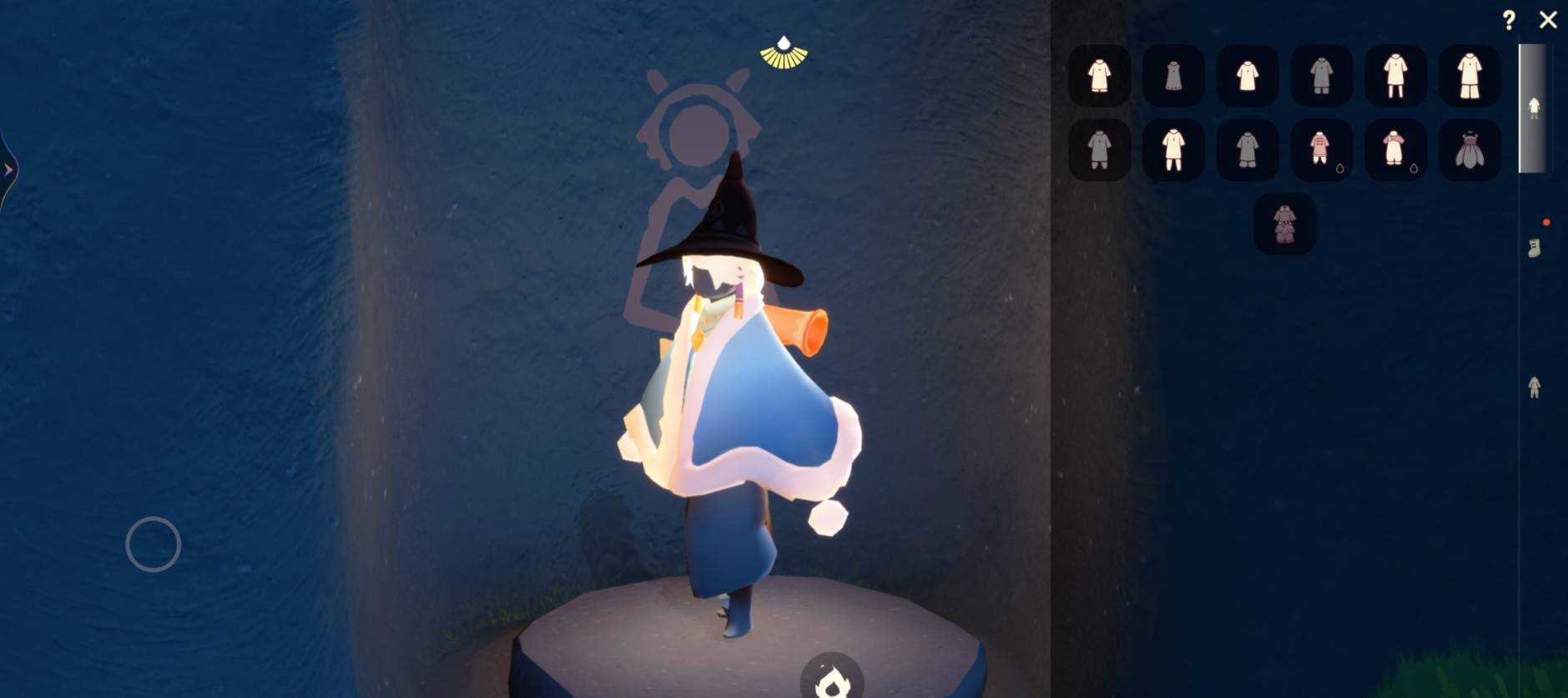Image resolution: width=1568 pixels, height=698 pixels.
Task: Choose the gray sleeveless dress outfit
Action: 1173,76
